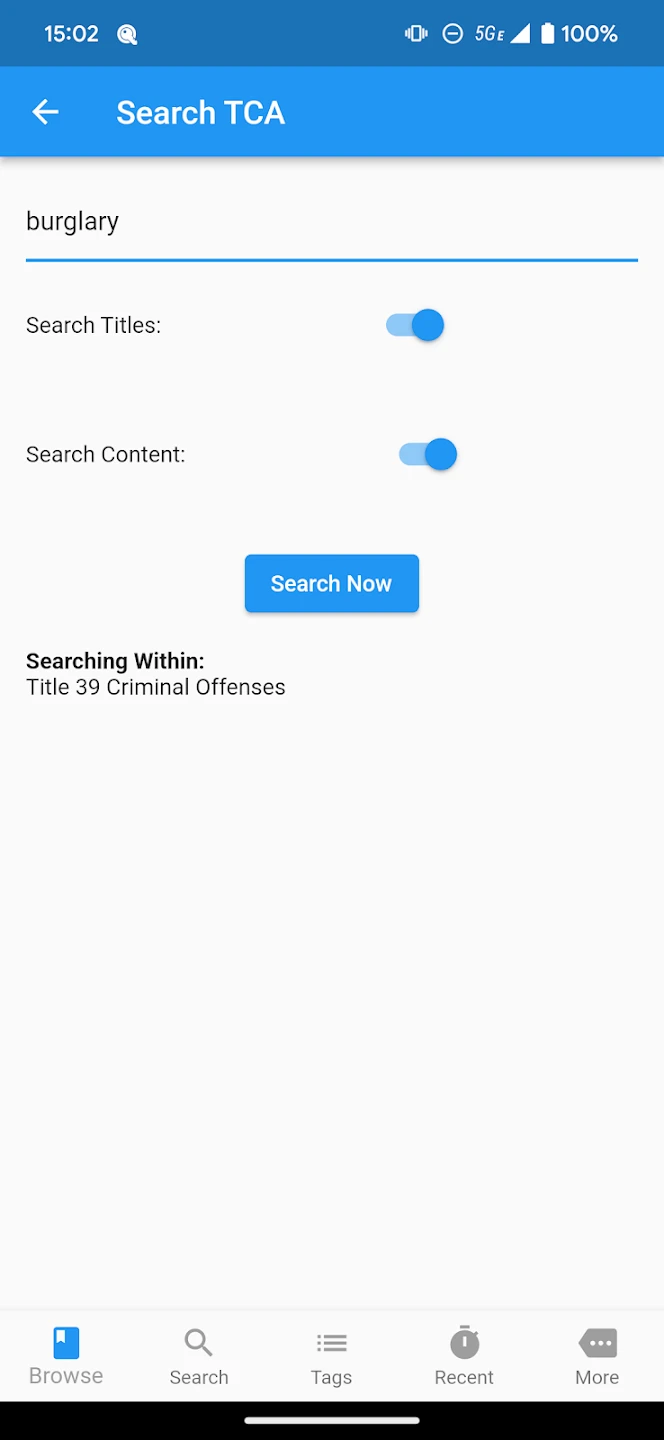Go back using the arrow icon
The width and height of the screenshot is (664, 1440).
[x=45, y=112]
